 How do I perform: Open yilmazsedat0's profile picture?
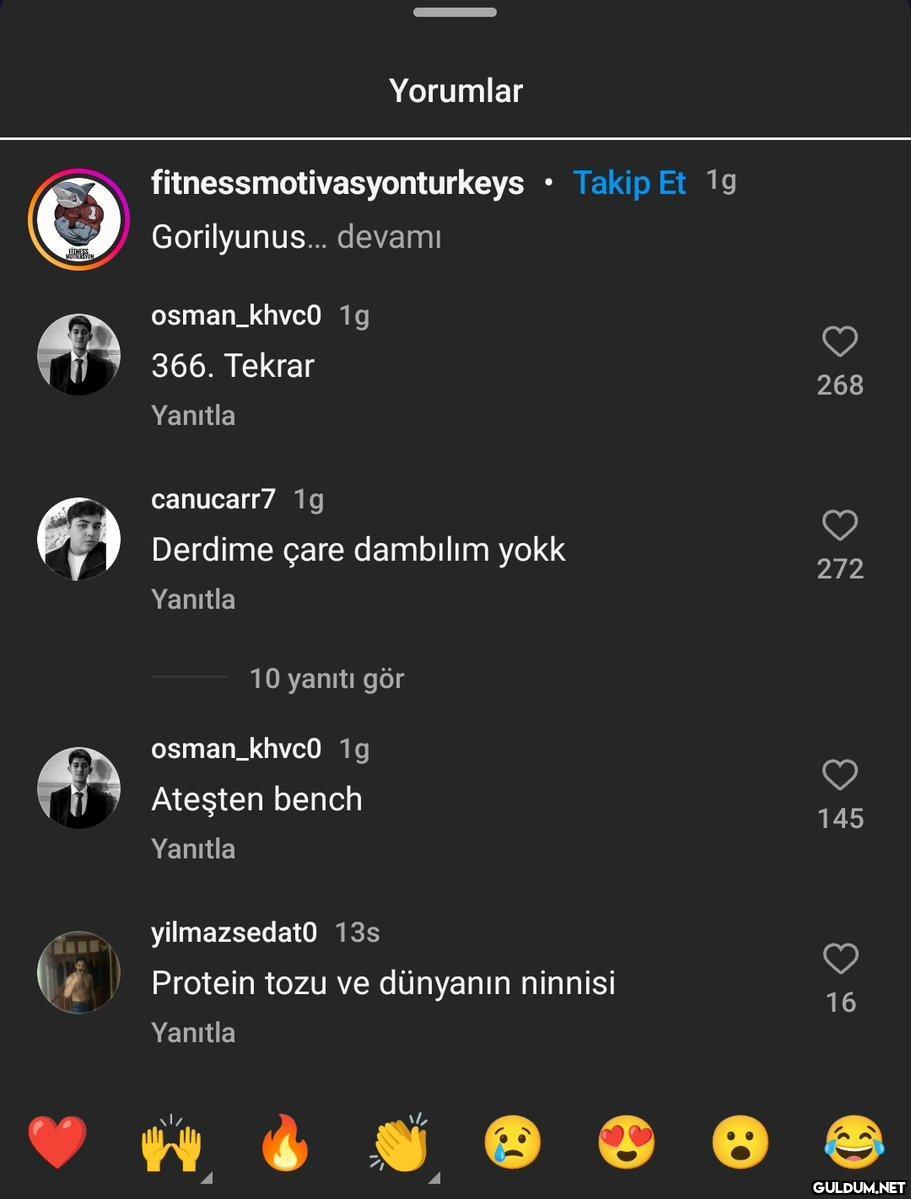pyautogui.click(x=79, y=972)
